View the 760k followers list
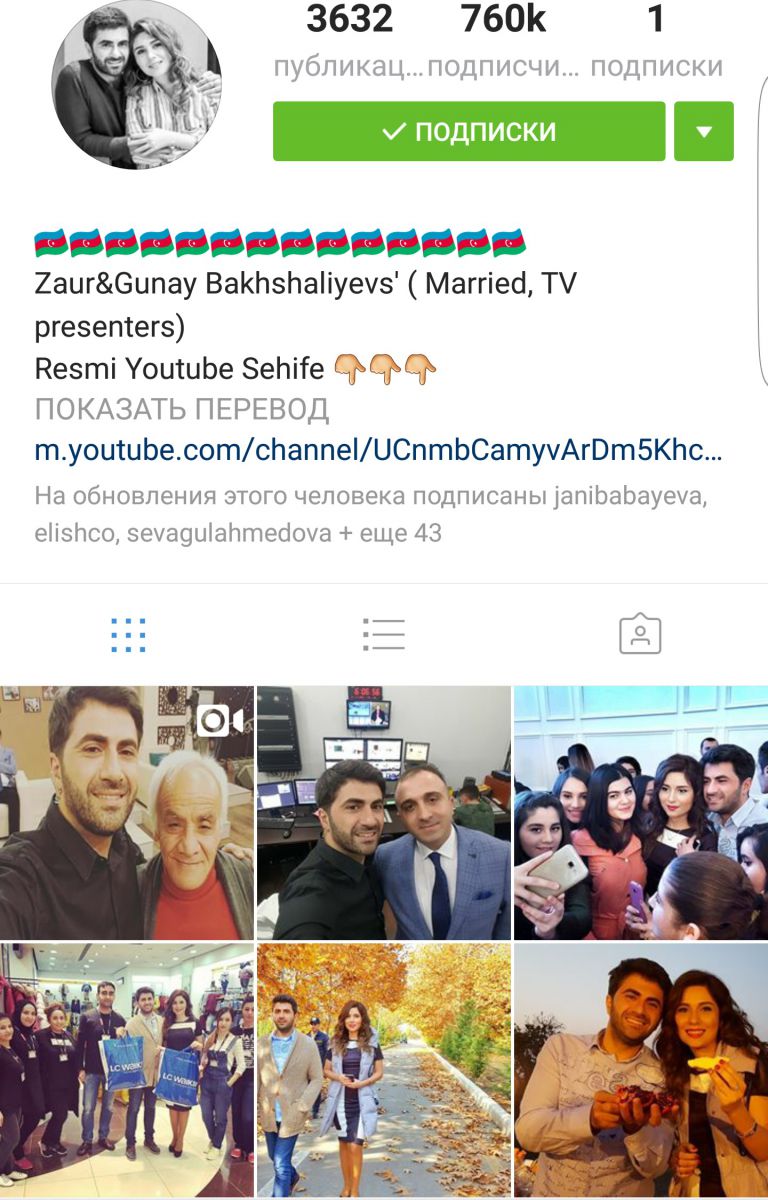 tap(503, 40)
